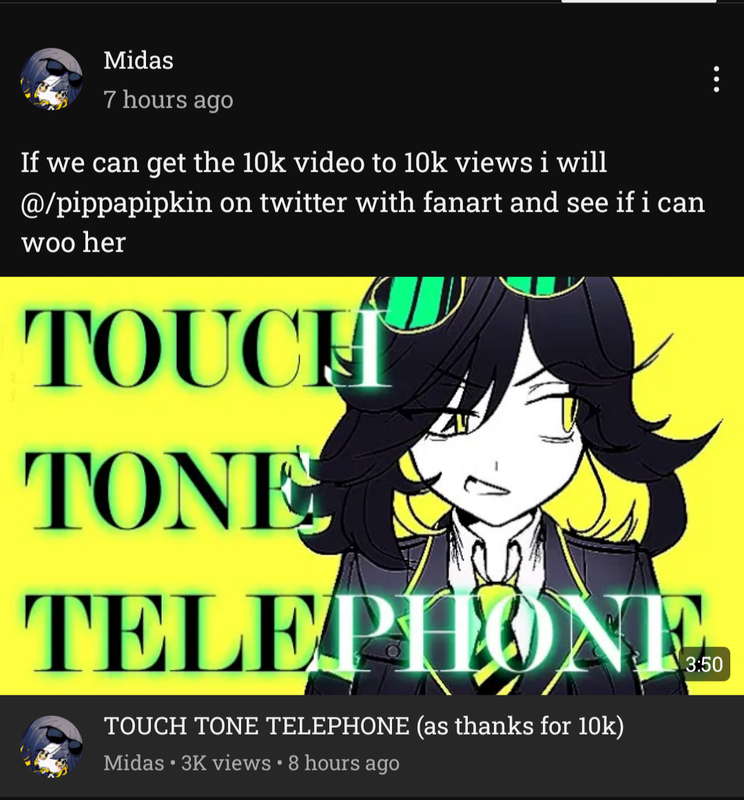Open Midas's profile avatar on the post
The width and height of the screenshot is (744, 800).
(51, 80)
